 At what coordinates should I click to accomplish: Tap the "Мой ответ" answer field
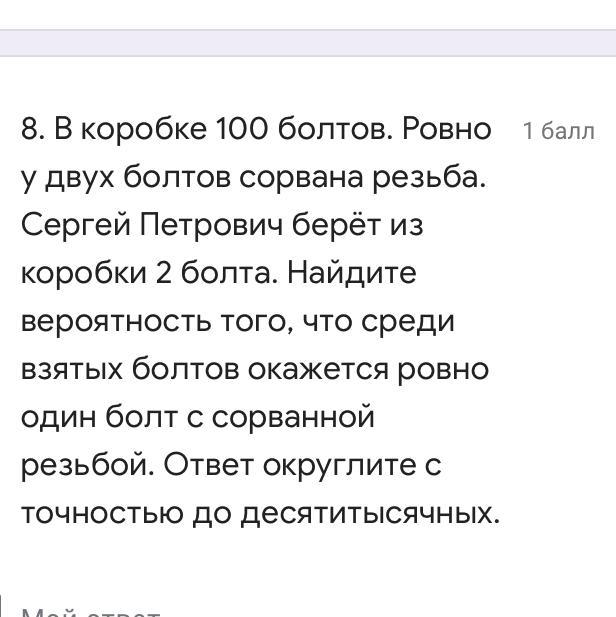90,610
